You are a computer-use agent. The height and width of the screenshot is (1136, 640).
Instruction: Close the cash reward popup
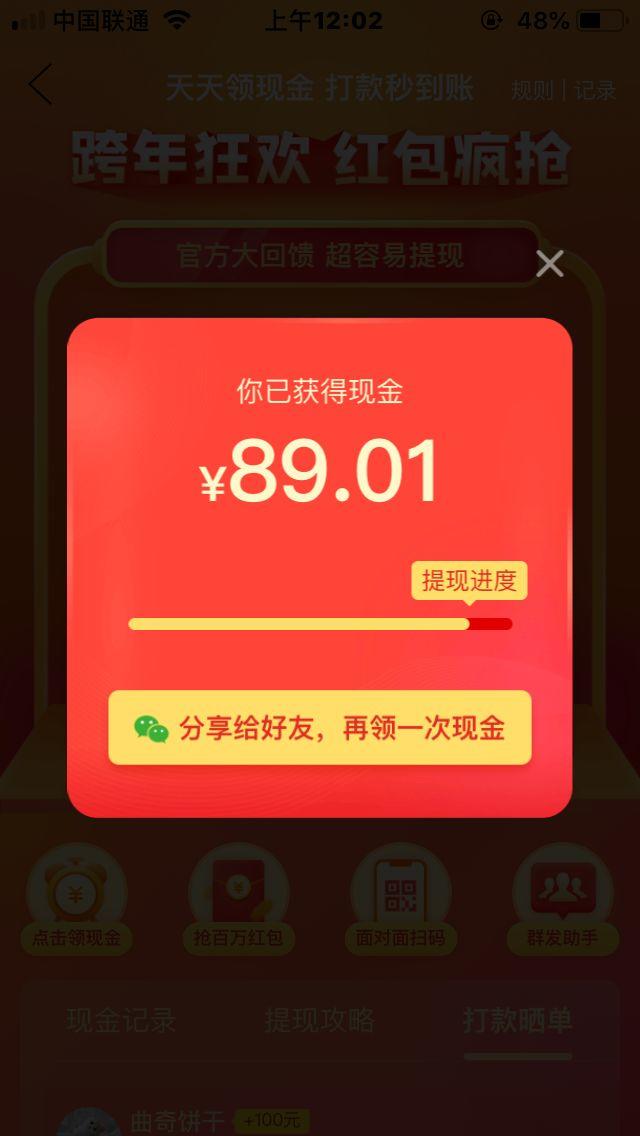550,264
